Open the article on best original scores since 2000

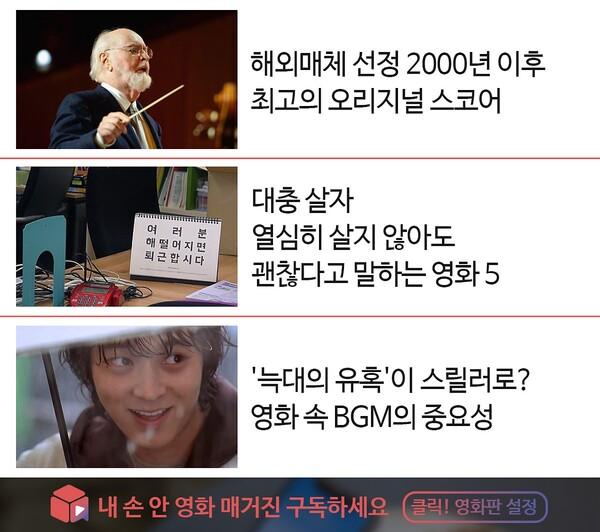coord(398,82)
